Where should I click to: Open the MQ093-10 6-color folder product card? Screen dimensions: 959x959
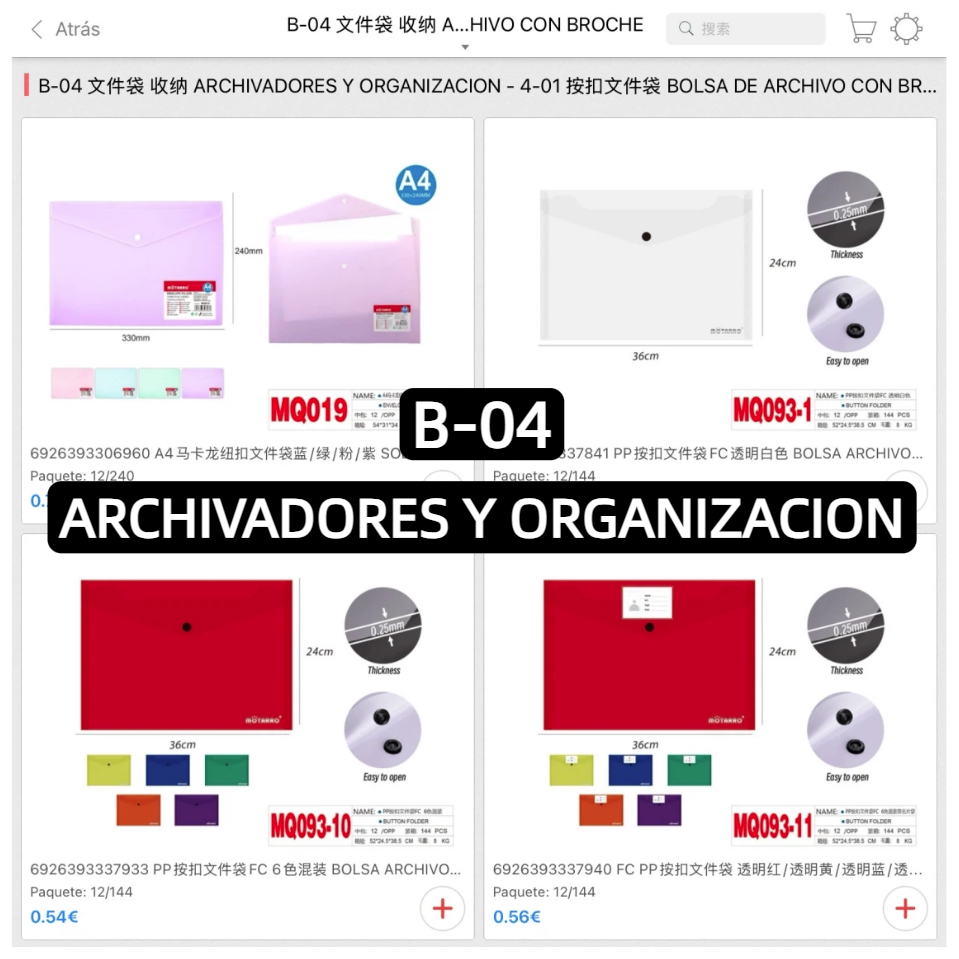247,710
